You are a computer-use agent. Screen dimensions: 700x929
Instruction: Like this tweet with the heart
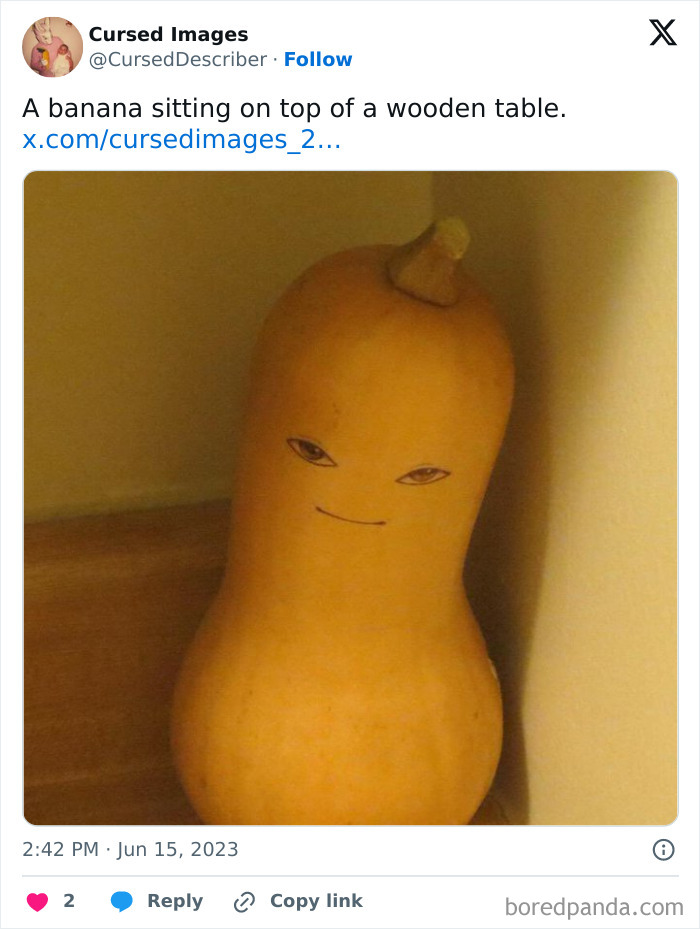click(x=37, y=901)
